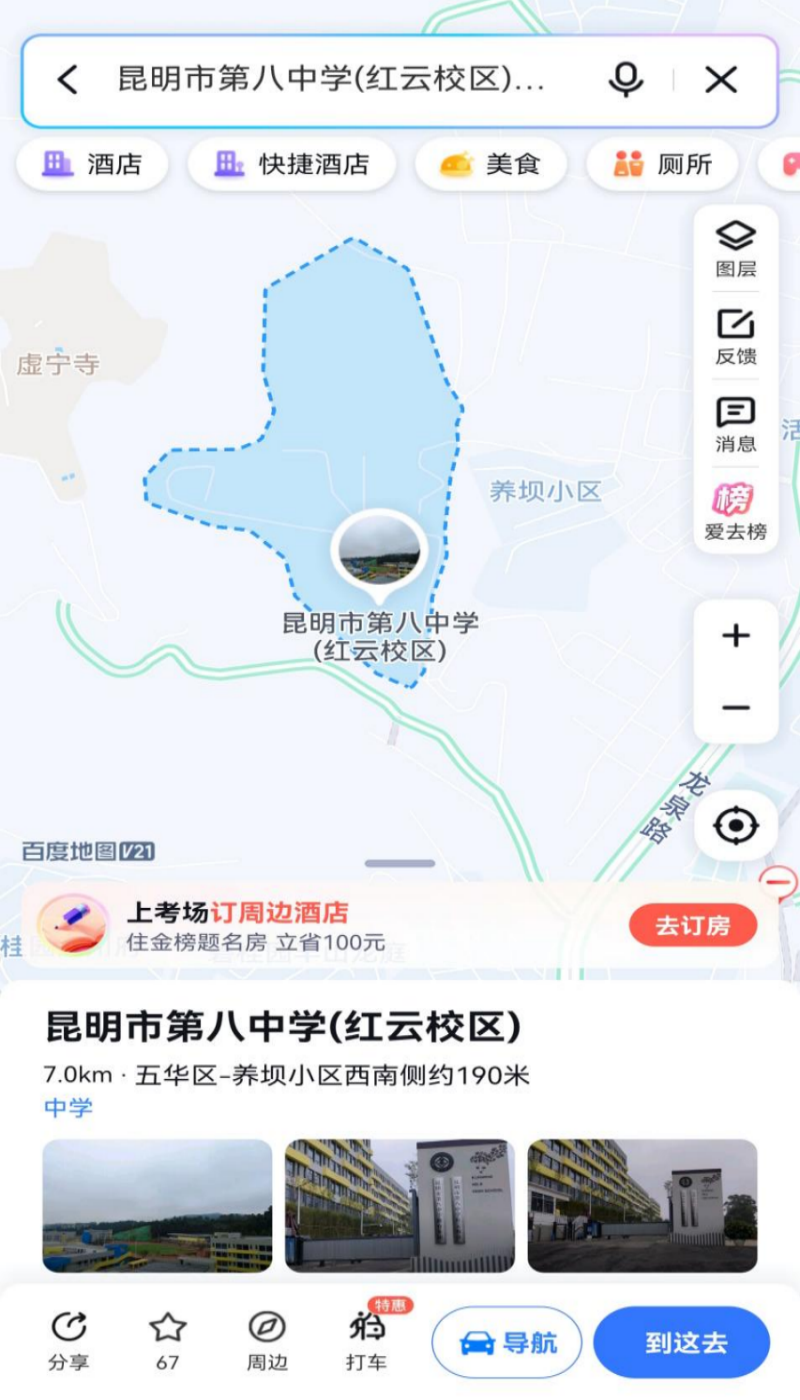Zoom out of the map

point(736,708)
